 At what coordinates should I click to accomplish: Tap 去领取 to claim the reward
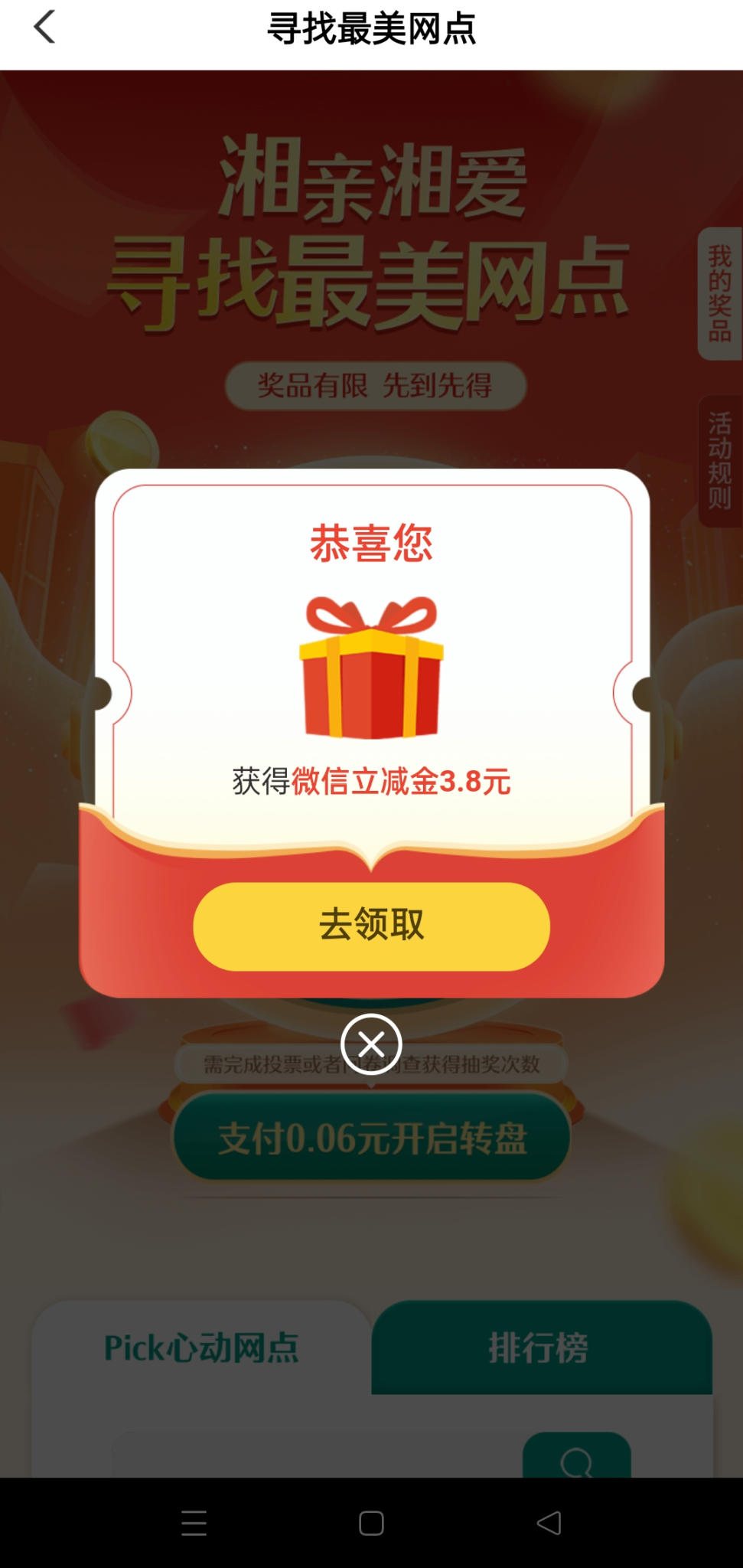pyautogui.click(x=371, y=926)
